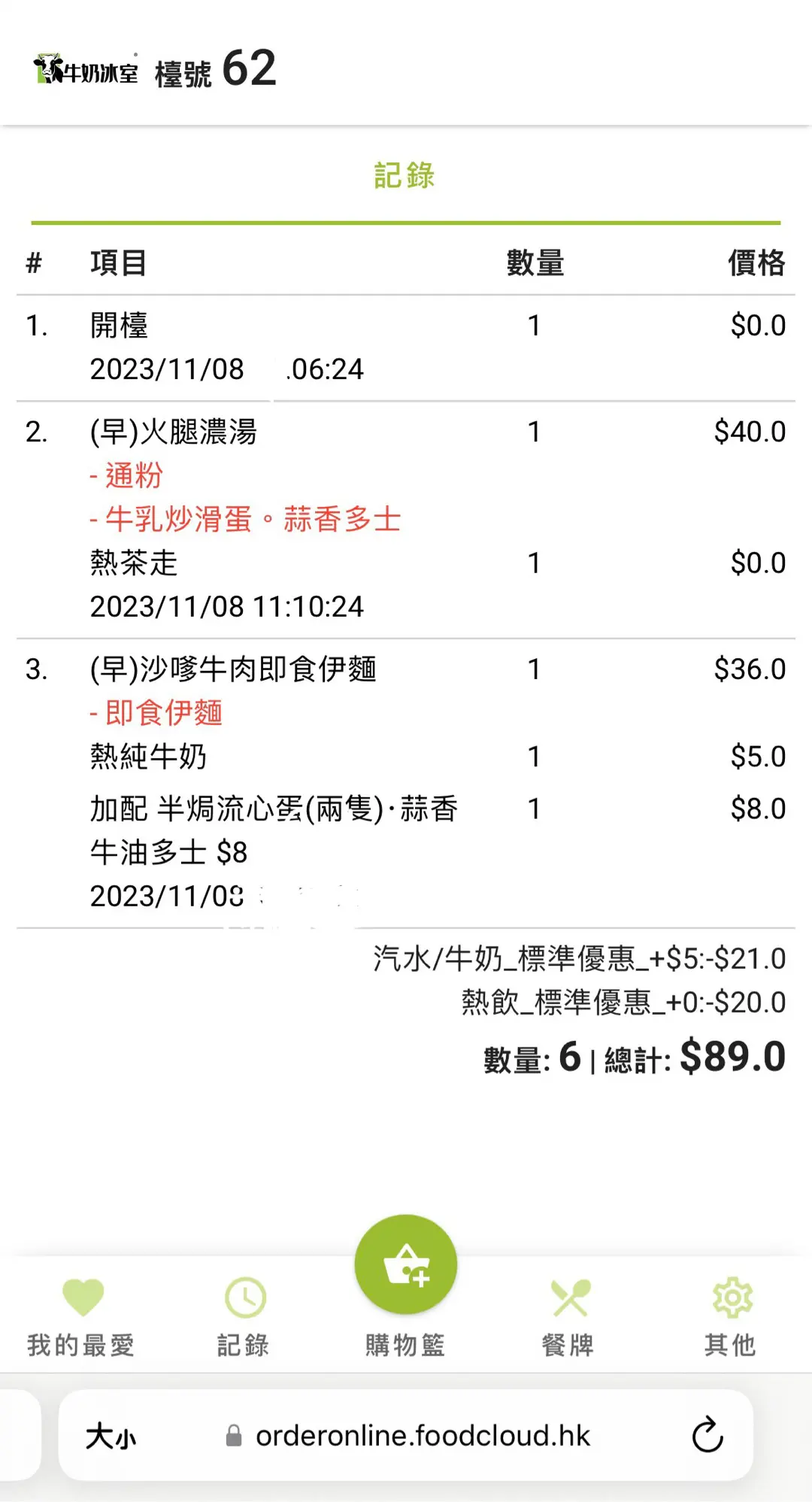Screen dimensions: 812x1502
Task: Switch to the 記錄 tab
Action: (244, 1315)
